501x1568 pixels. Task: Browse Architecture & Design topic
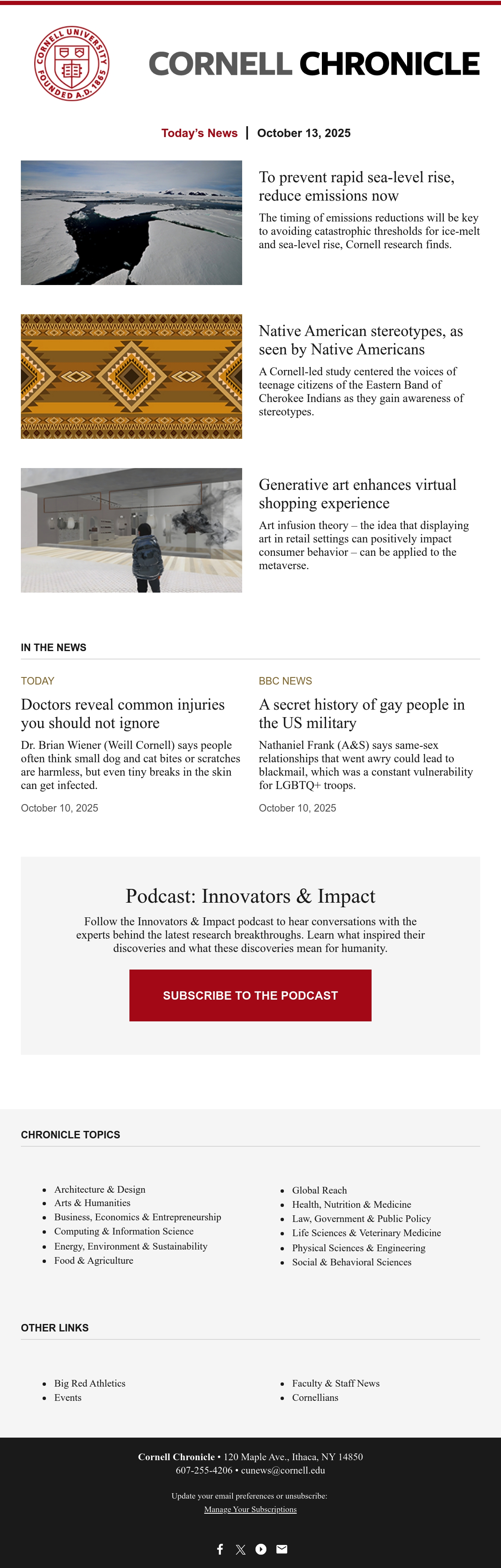[x=100, y=1189]
